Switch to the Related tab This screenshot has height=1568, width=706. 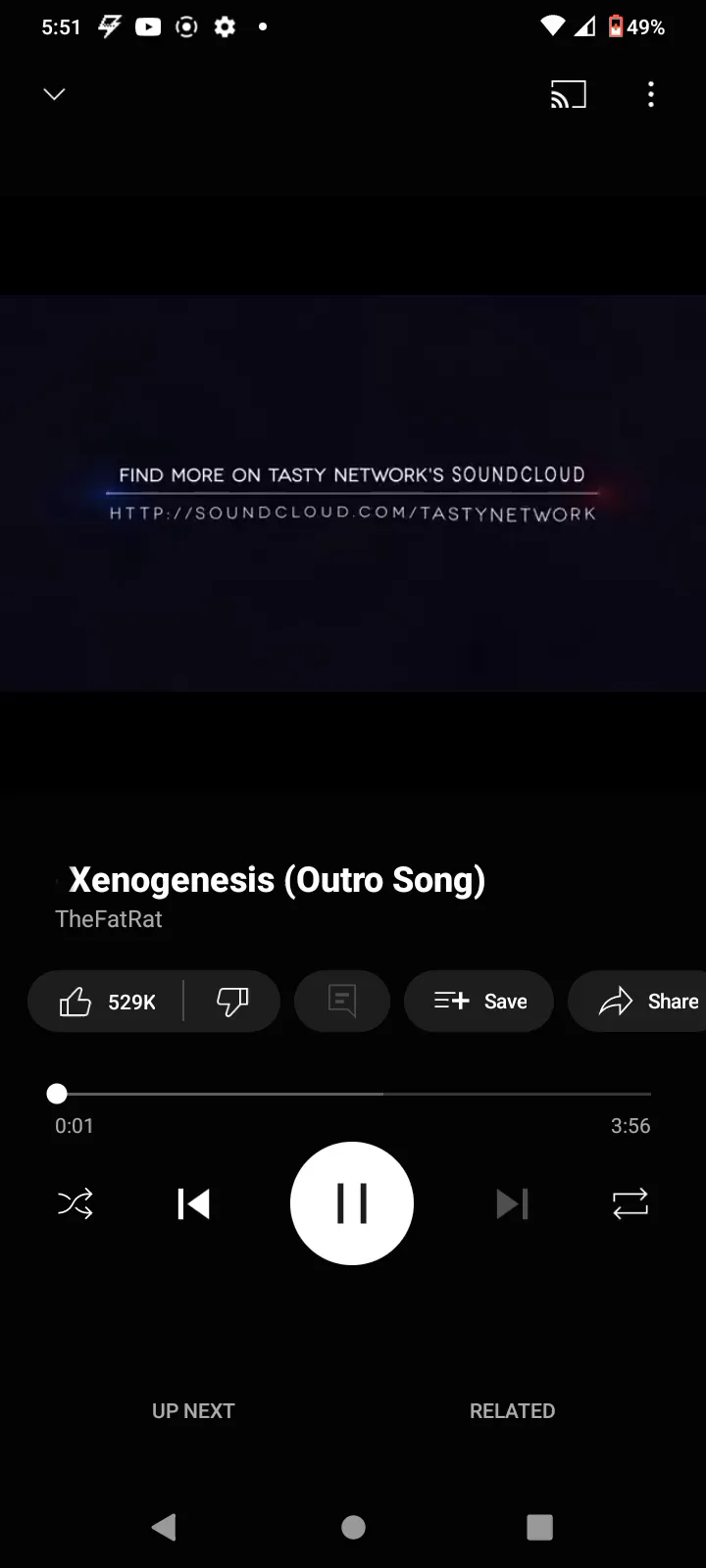point(512,1411)
